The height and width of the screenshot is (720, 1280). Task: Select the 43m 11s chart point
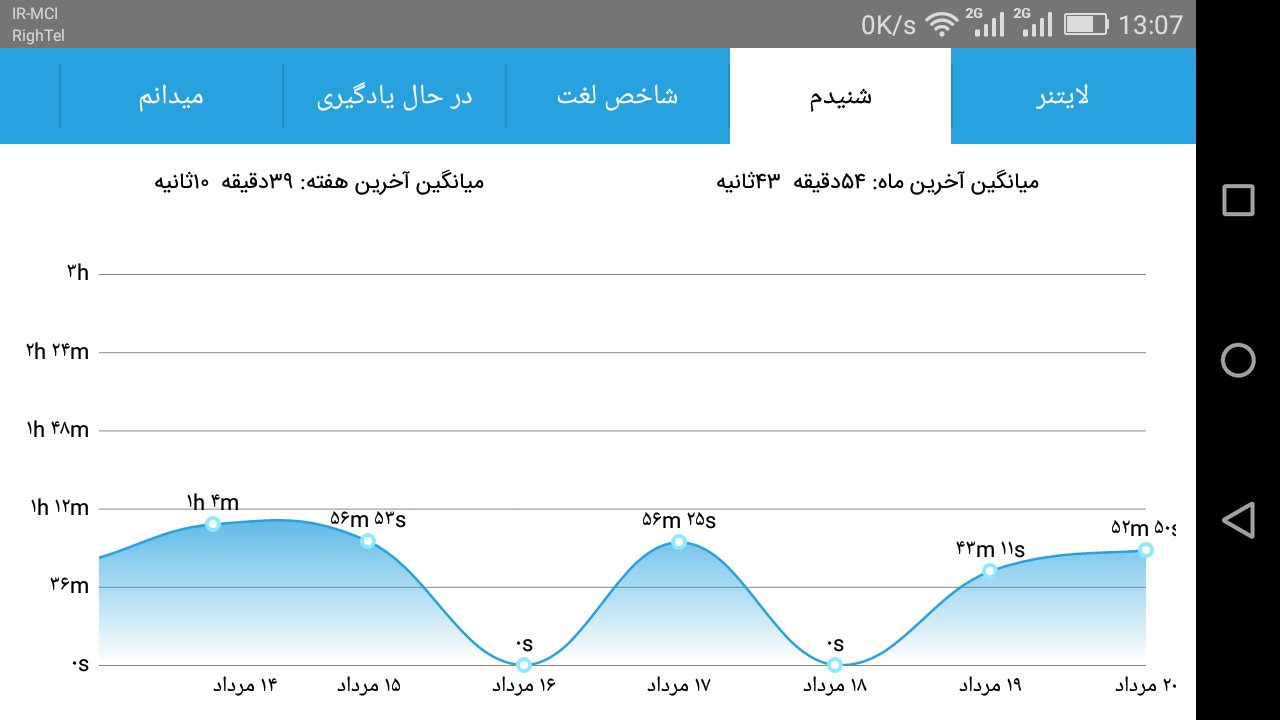[x=990, y=571]
